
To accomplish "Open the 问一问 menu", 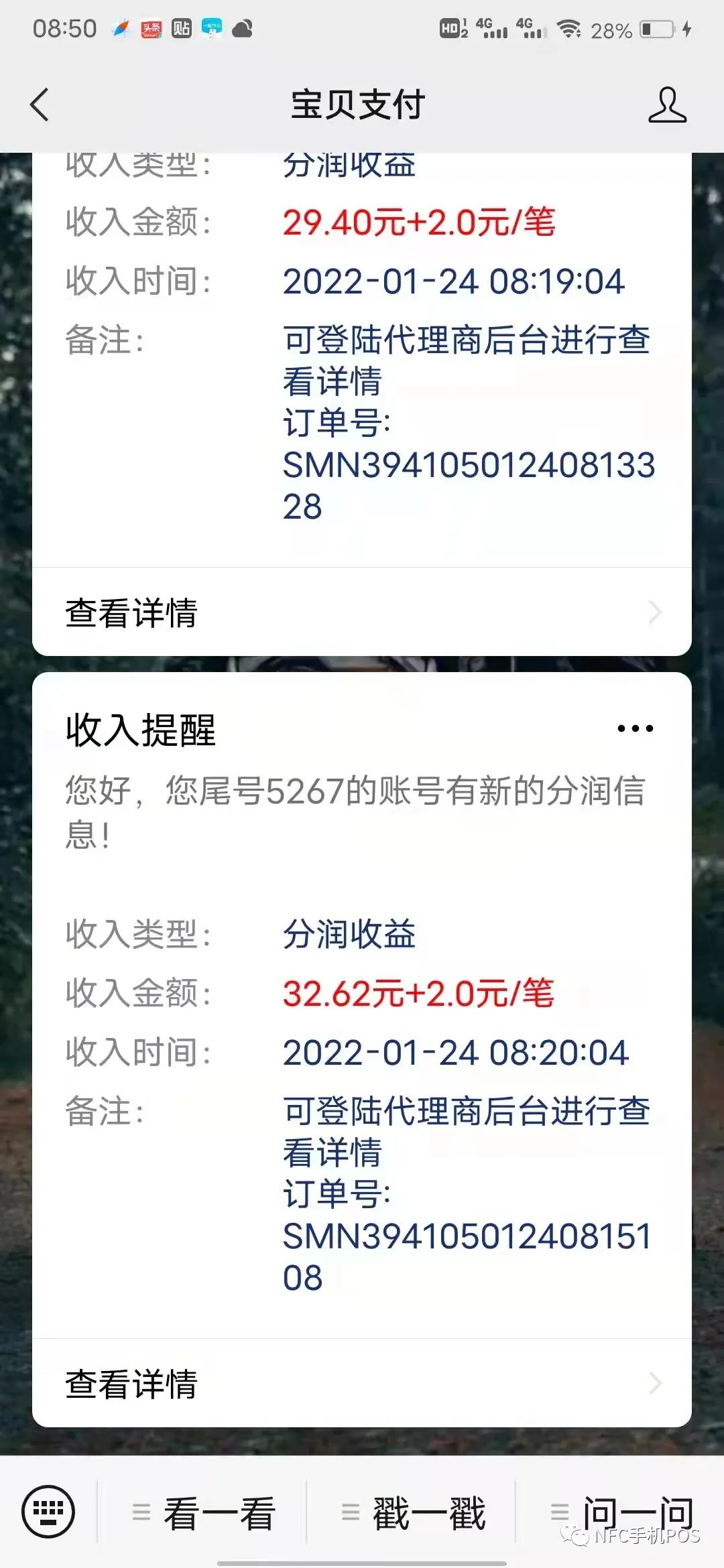I will [x=621, y=1513].
